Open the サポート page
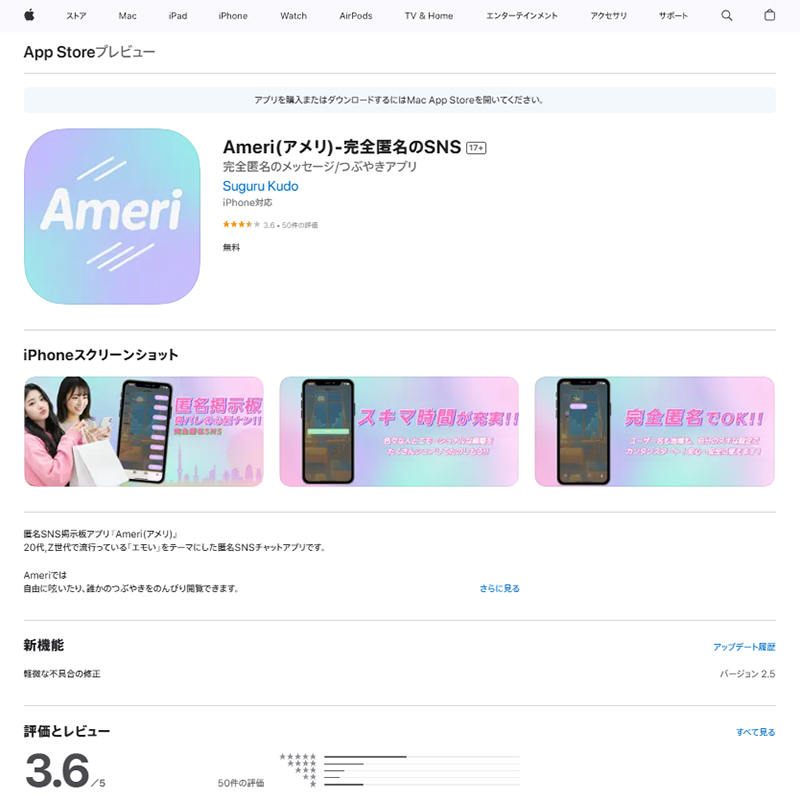Screen dimensions: 800x800 673,16
